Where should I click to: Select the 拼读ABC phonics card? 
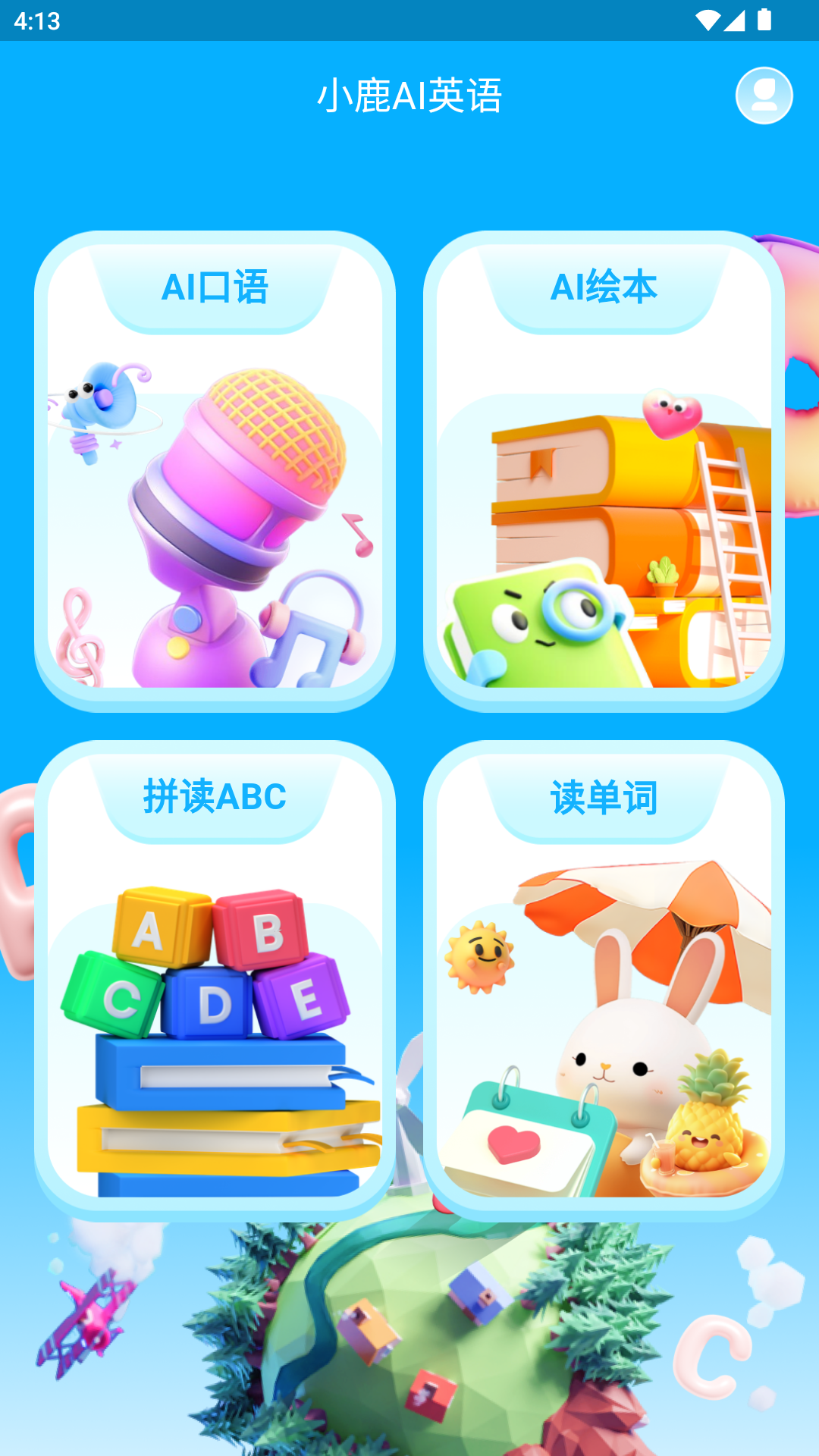click(215, 980)
